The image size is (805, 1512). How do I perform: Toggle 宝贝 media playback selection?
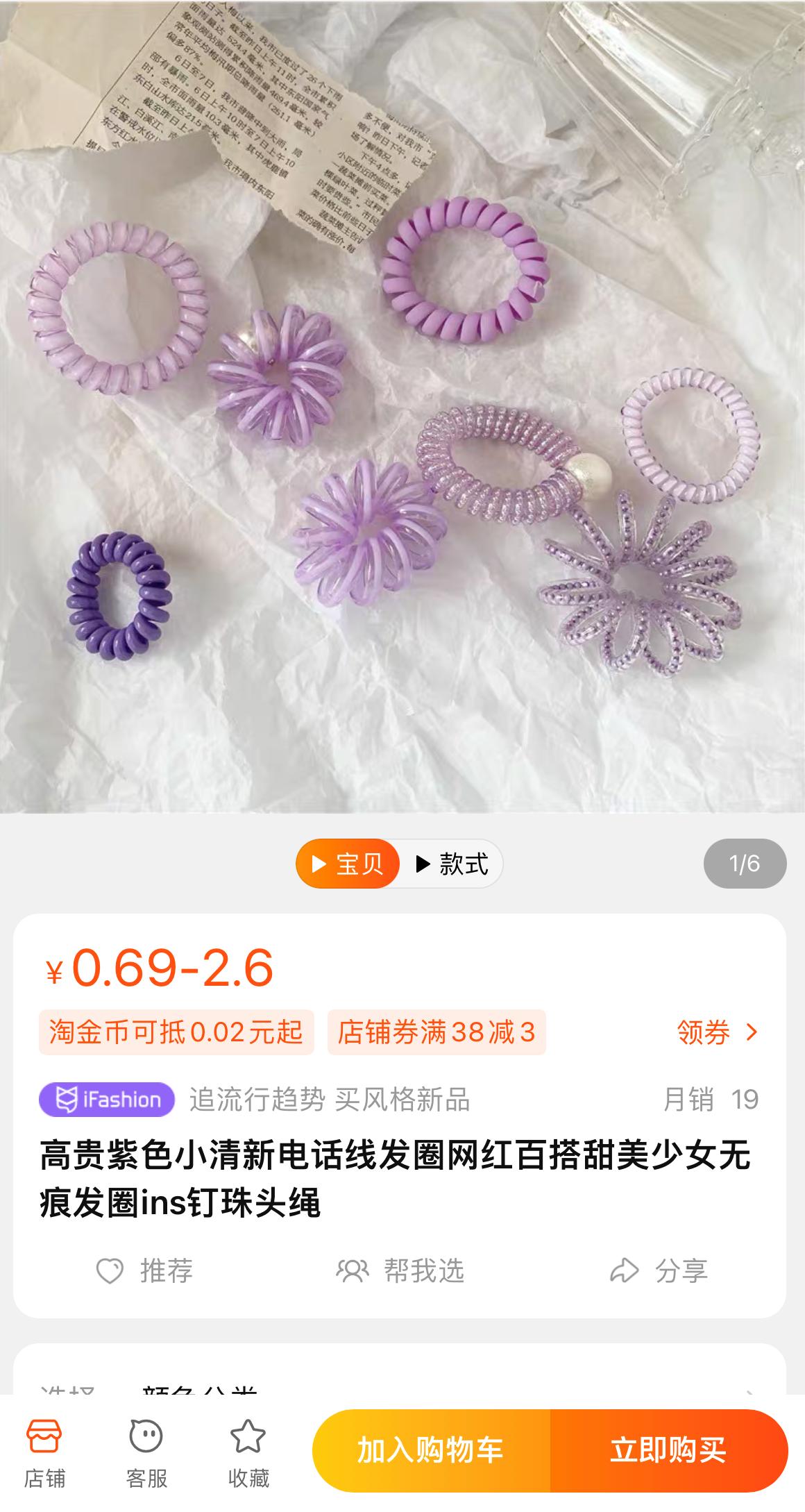pos(347,863)
